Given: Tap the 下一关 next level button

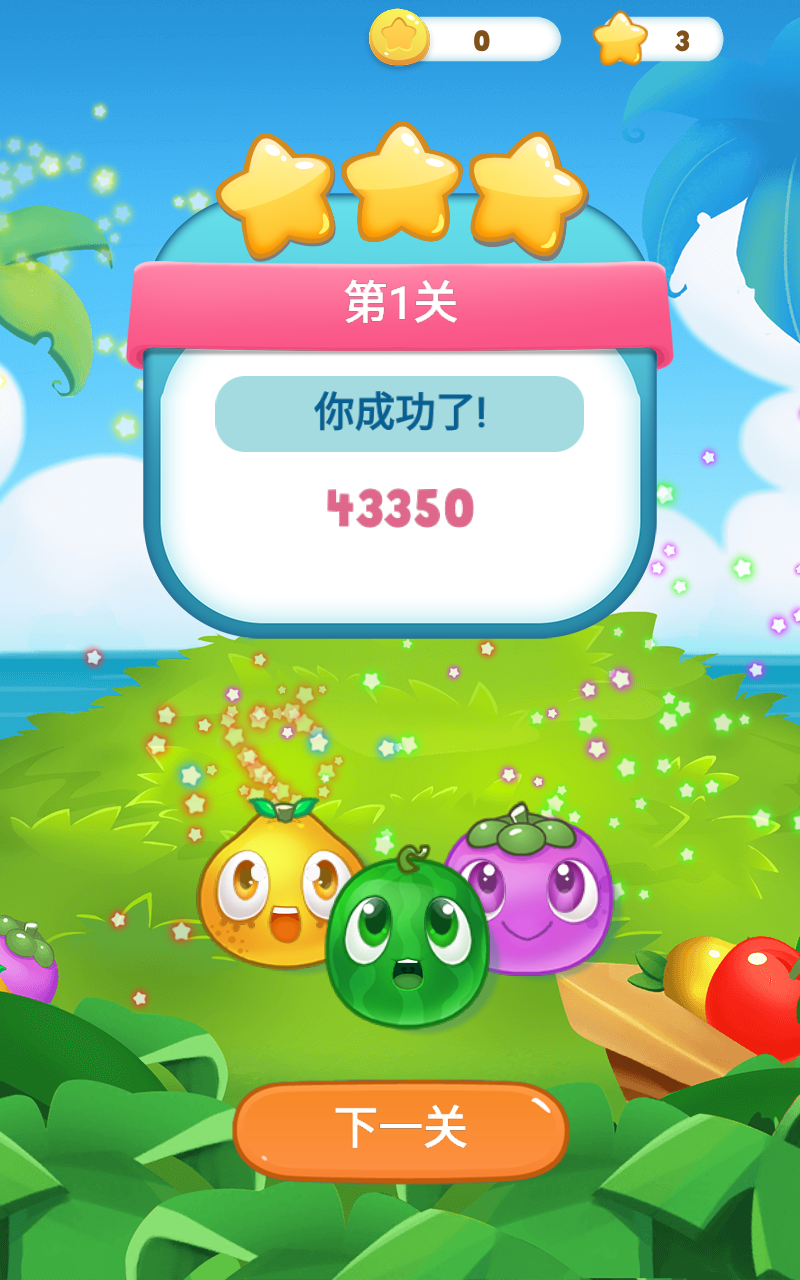Looking at the screenshot, I should [400, 1130].
